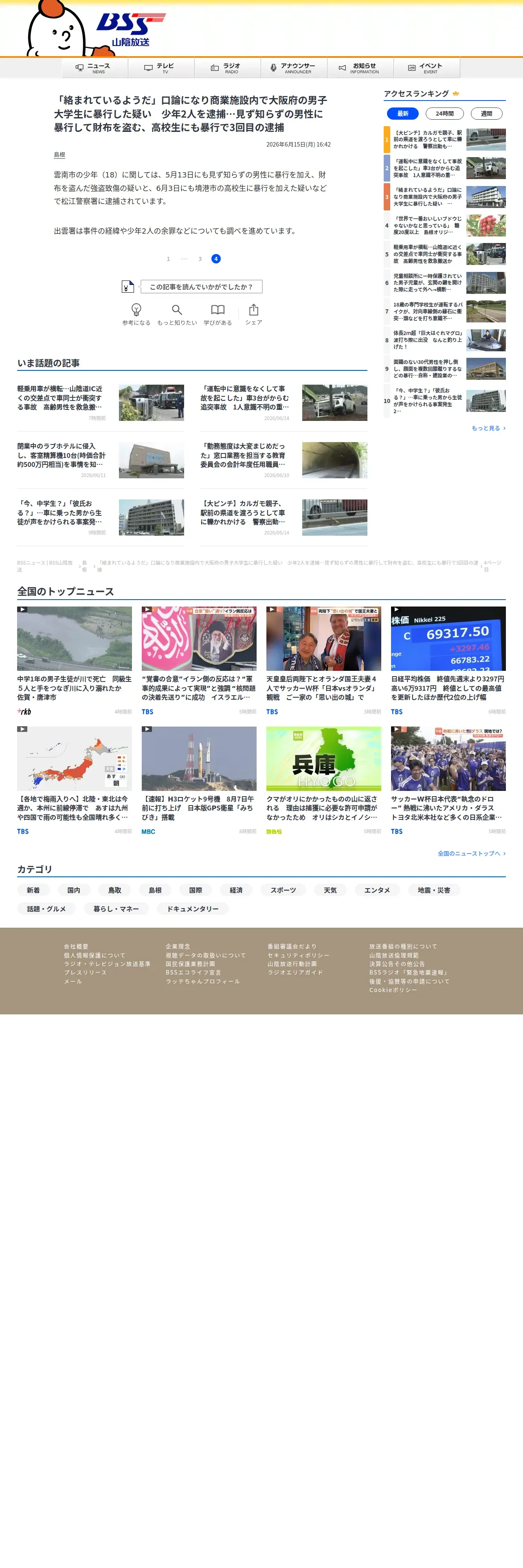The height and width of the screenshot is (1568, 523).
Task: Select the スポーツ category chip
Action: tap(283, 891)
